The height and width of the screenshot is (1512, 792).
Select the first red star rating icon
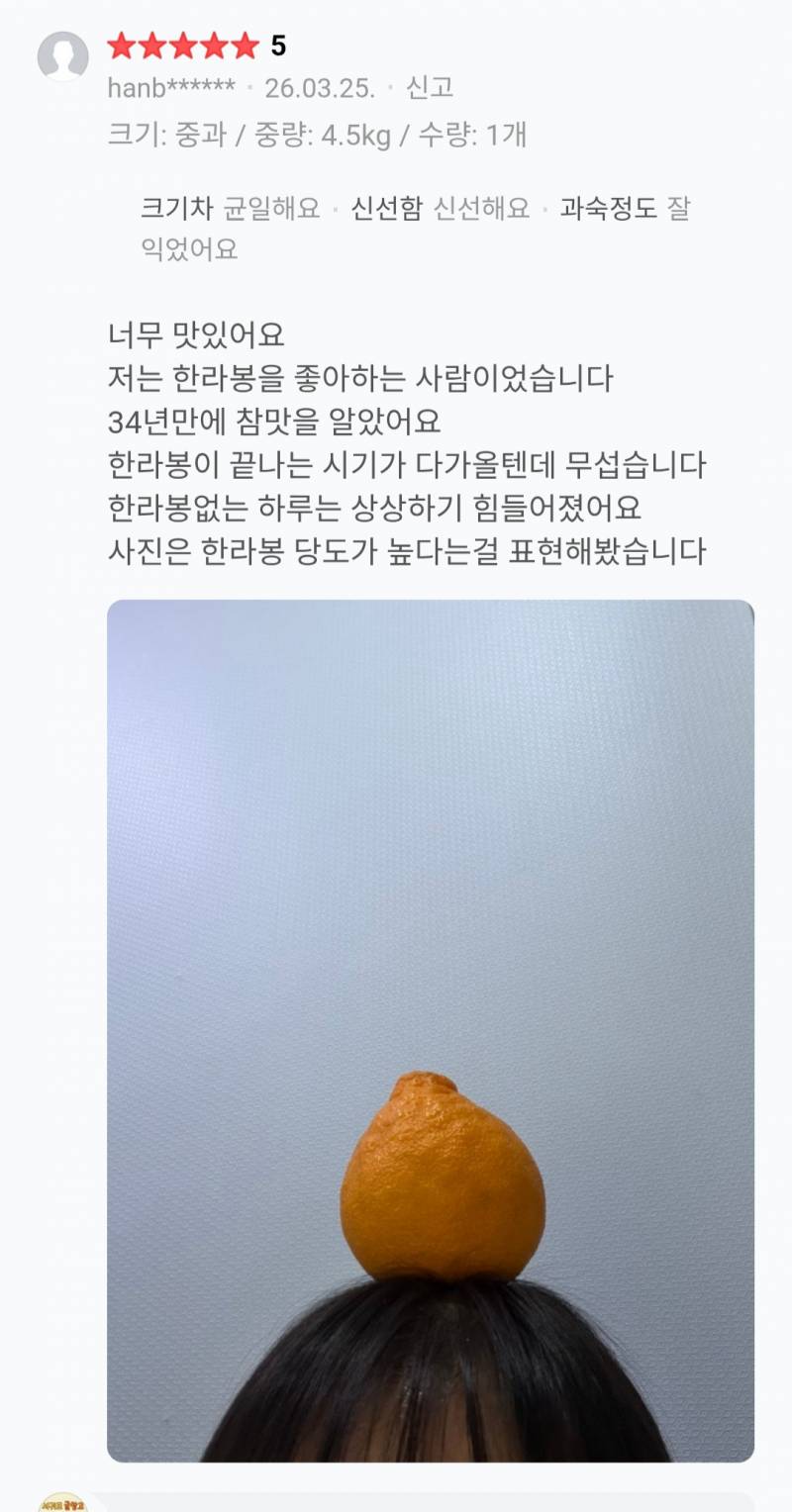click(123, 45)
